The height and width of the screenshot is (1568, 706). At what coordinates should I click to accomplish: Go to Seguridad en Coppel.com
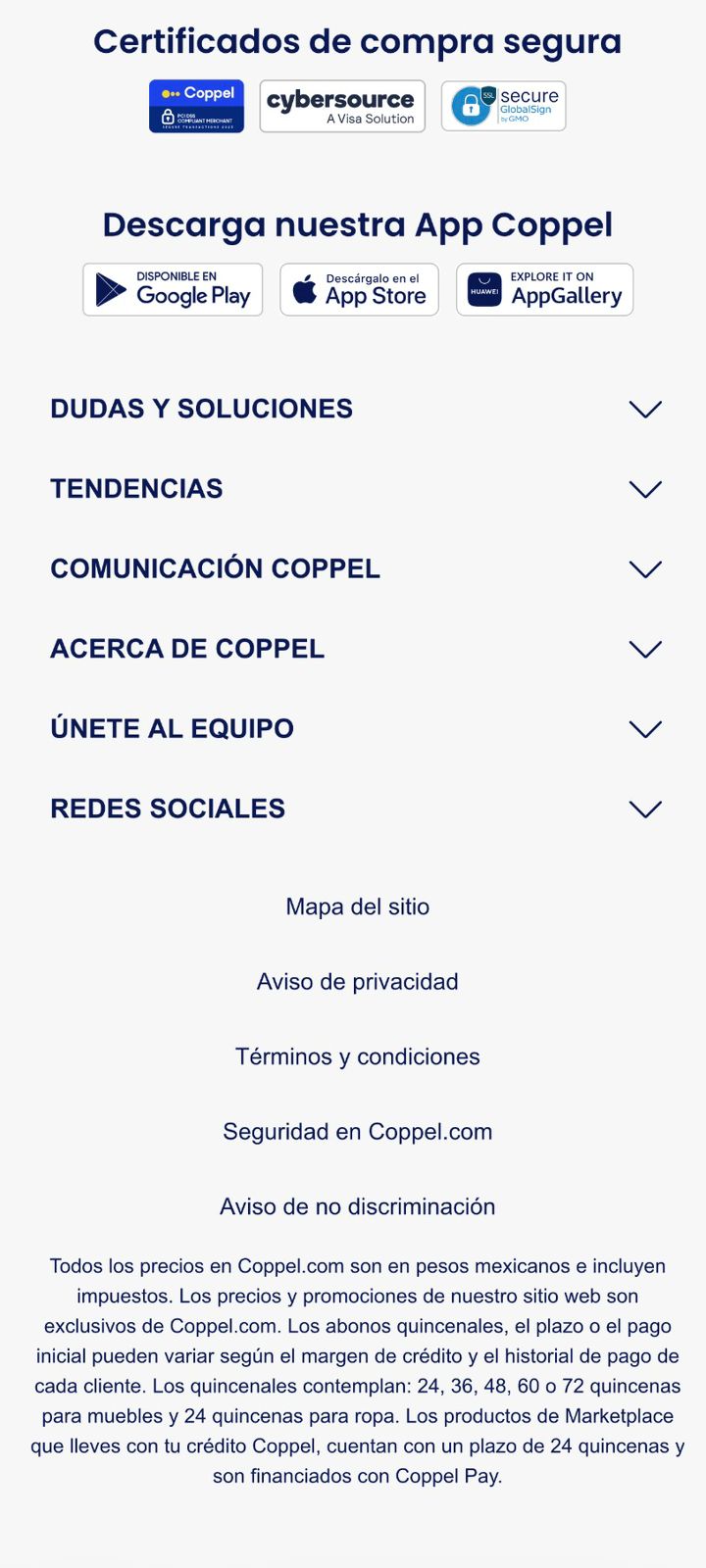pyautogui.click(x=358, y=1132)
